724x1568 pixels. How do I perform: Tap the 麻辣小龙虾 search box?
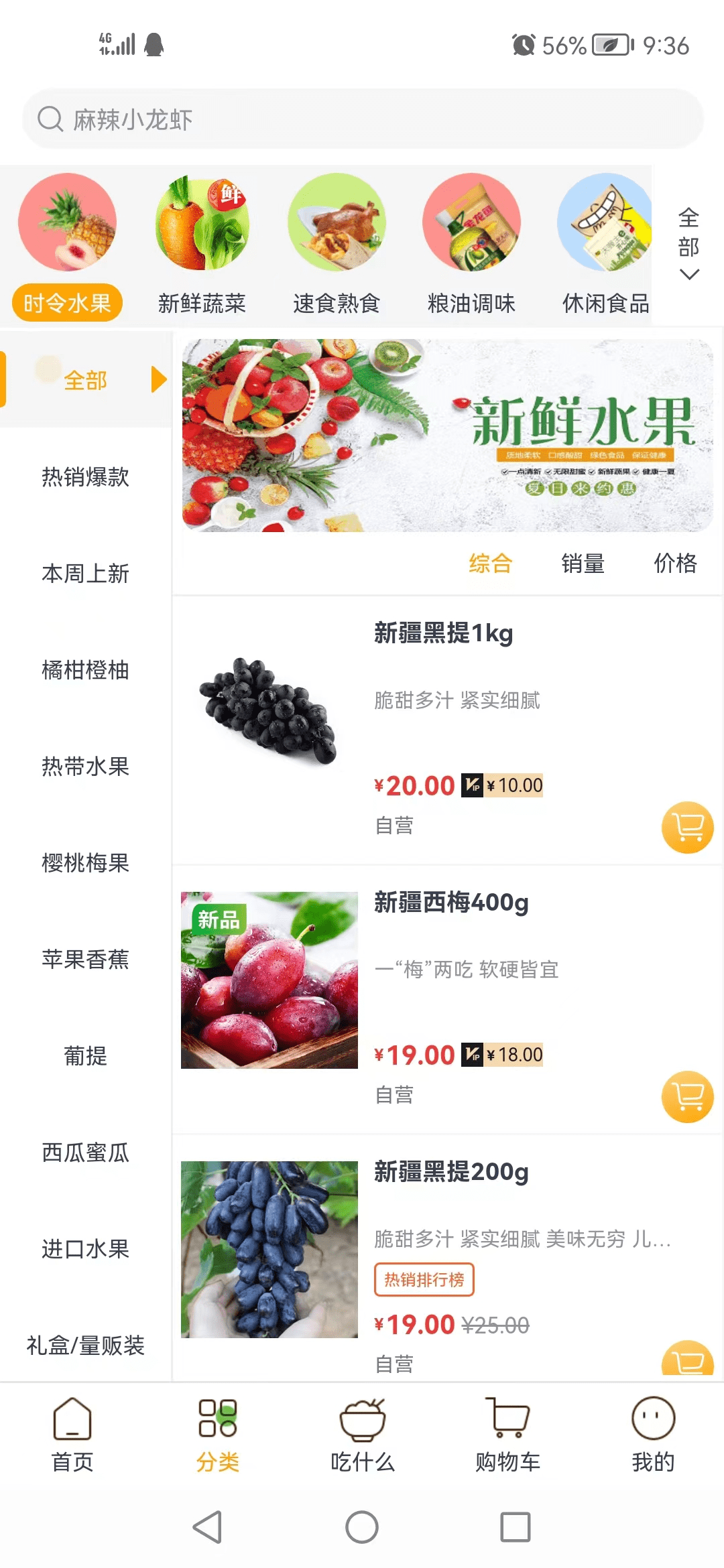point(362,119)
